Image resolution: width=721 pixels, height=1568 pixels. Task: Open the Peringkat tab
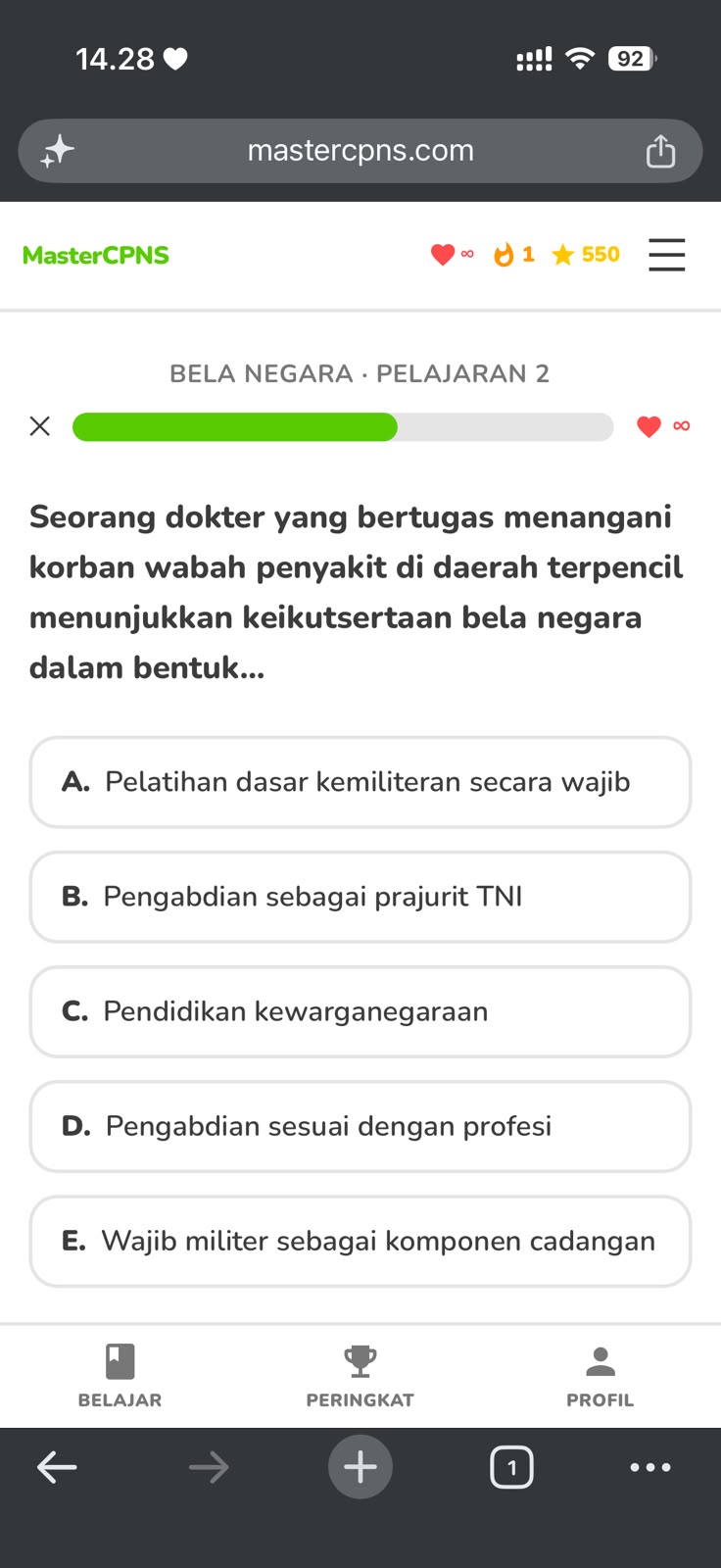[360, 1376]
